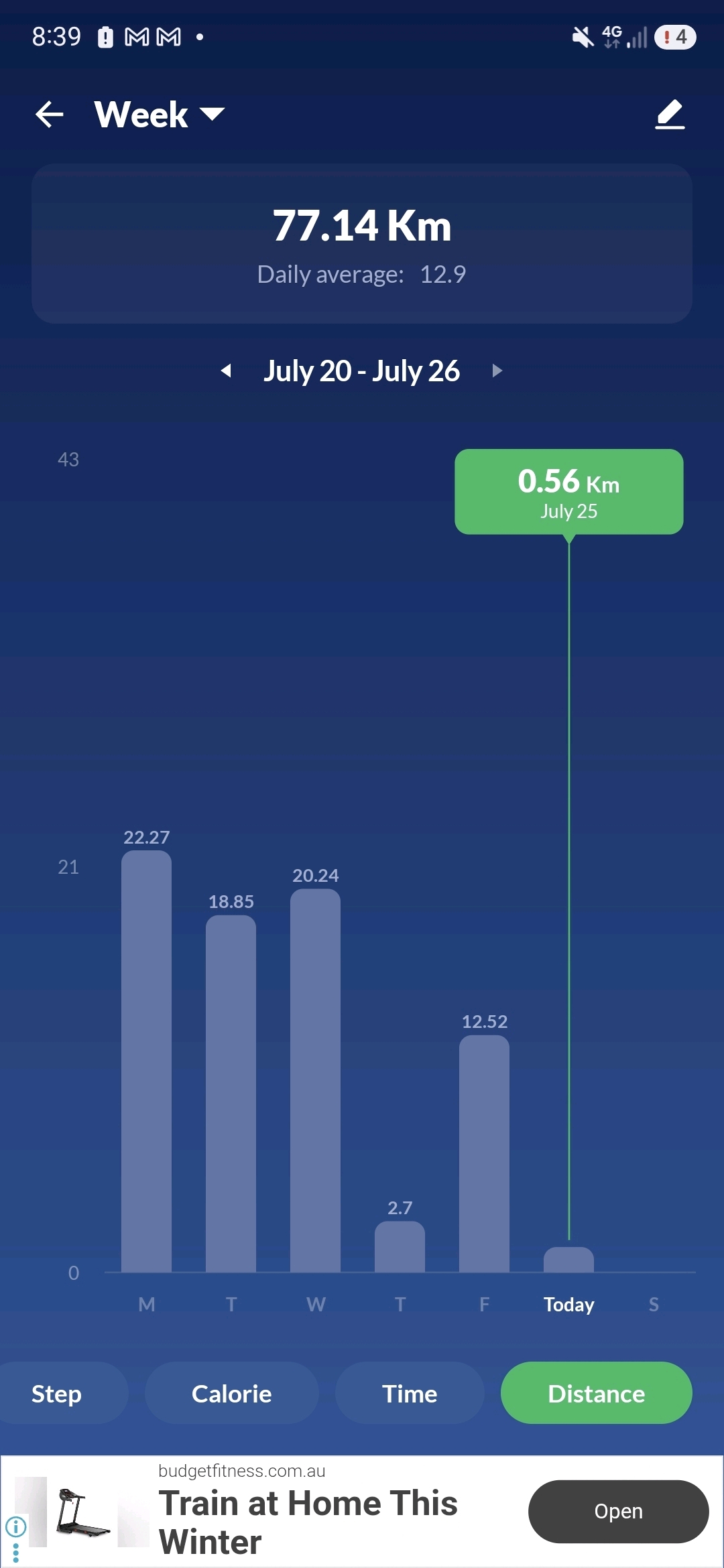Go to the previous week
This screenshot has height=1568, width=724.
[x=226, y=371]
